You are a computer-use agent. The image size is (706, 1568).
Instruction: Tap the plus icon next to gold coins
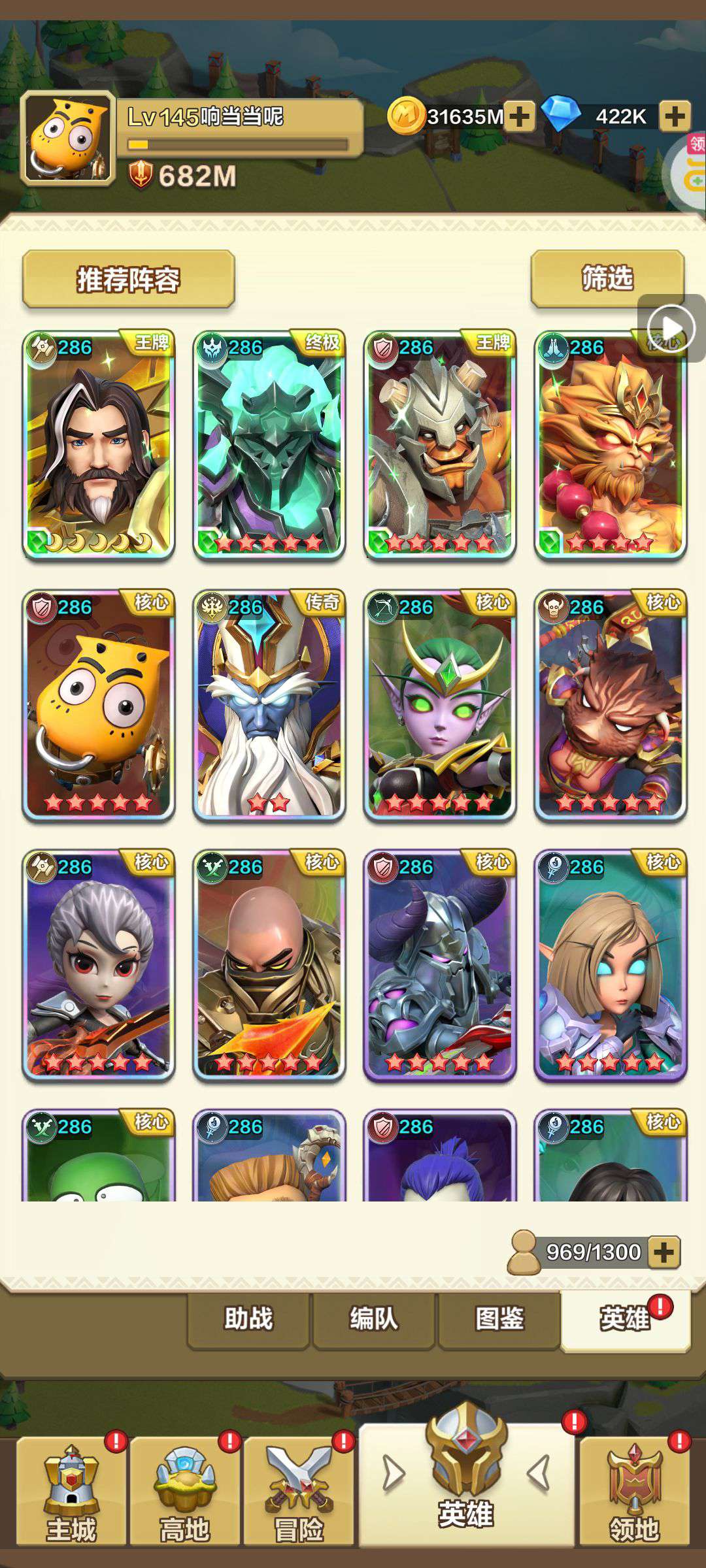pos(519,117)
